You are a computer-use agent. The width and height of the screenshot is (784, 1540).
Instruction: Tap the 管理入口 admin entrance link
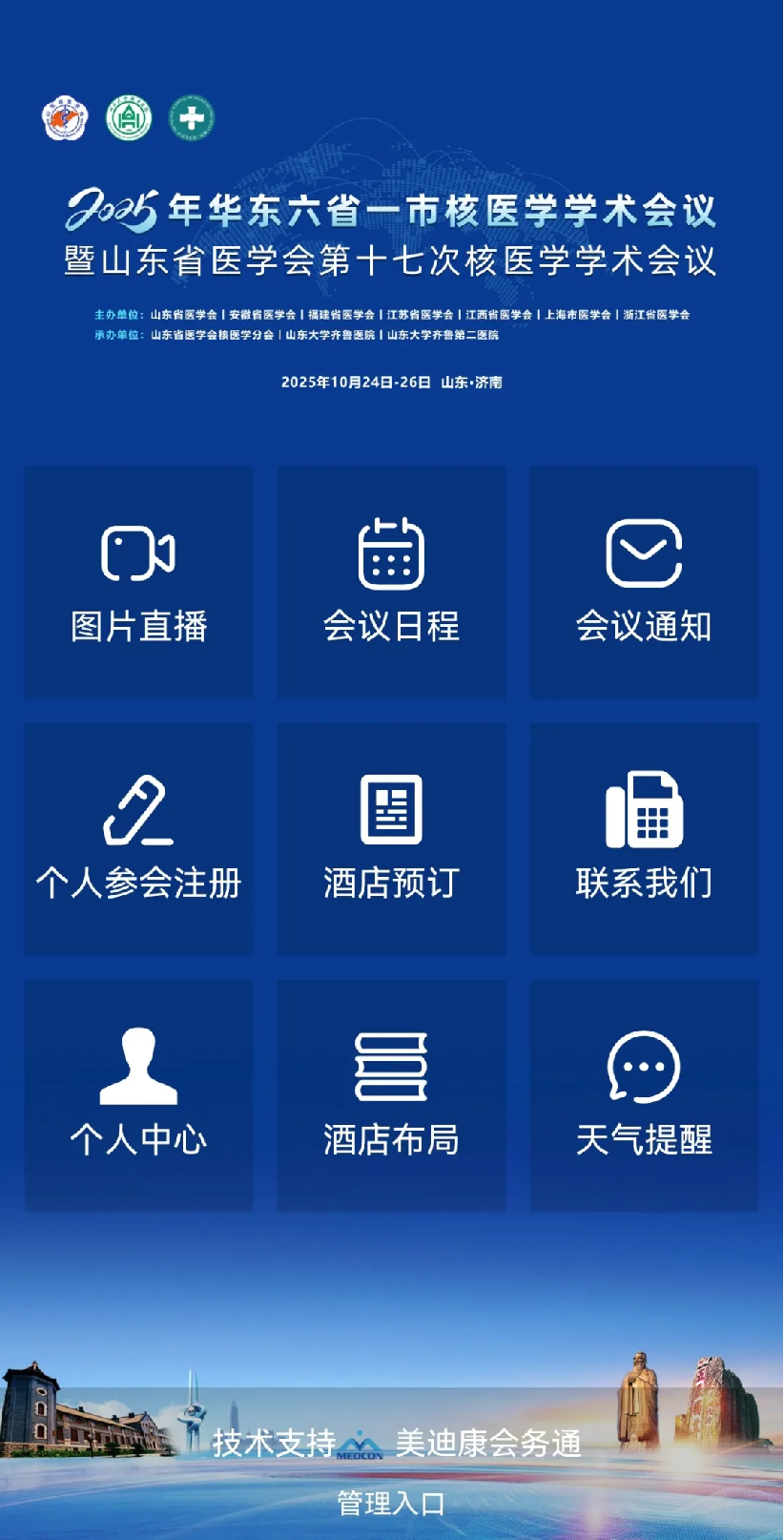[391, 1504]
